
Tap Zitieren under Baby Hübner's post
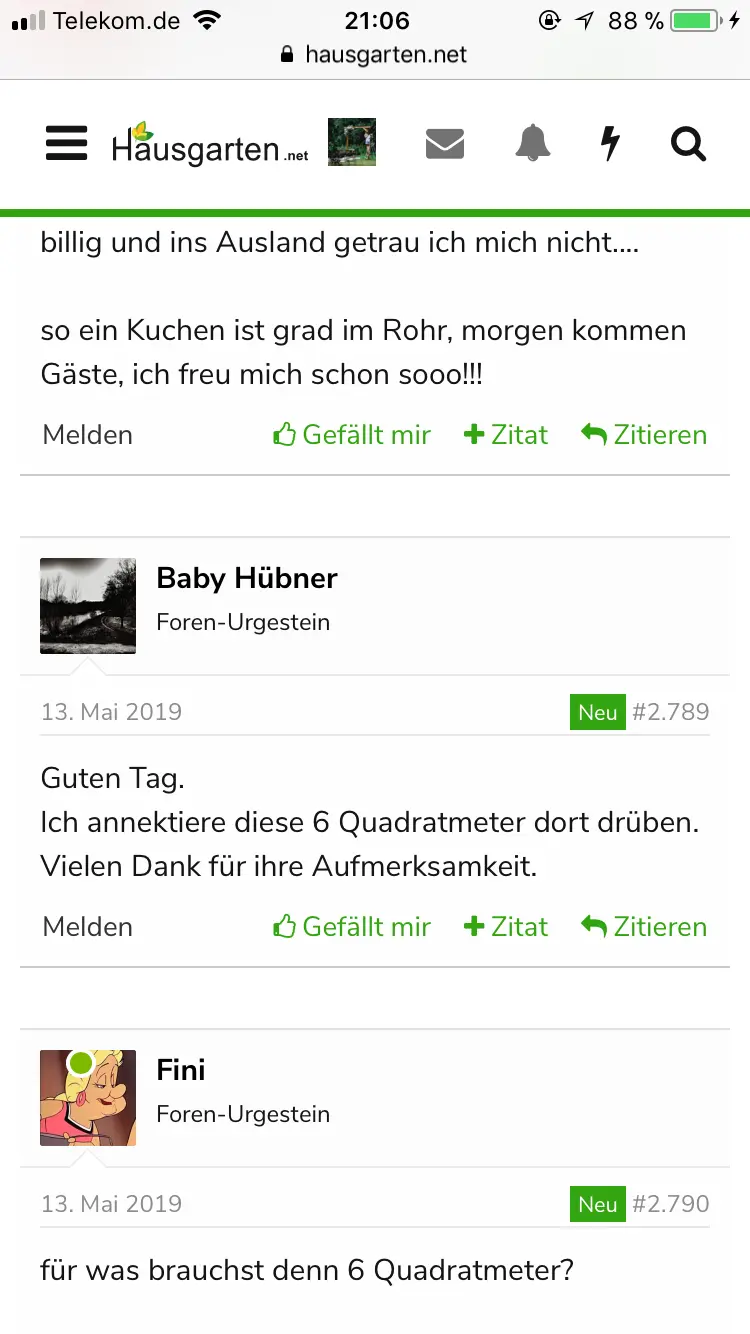(644, 927)
